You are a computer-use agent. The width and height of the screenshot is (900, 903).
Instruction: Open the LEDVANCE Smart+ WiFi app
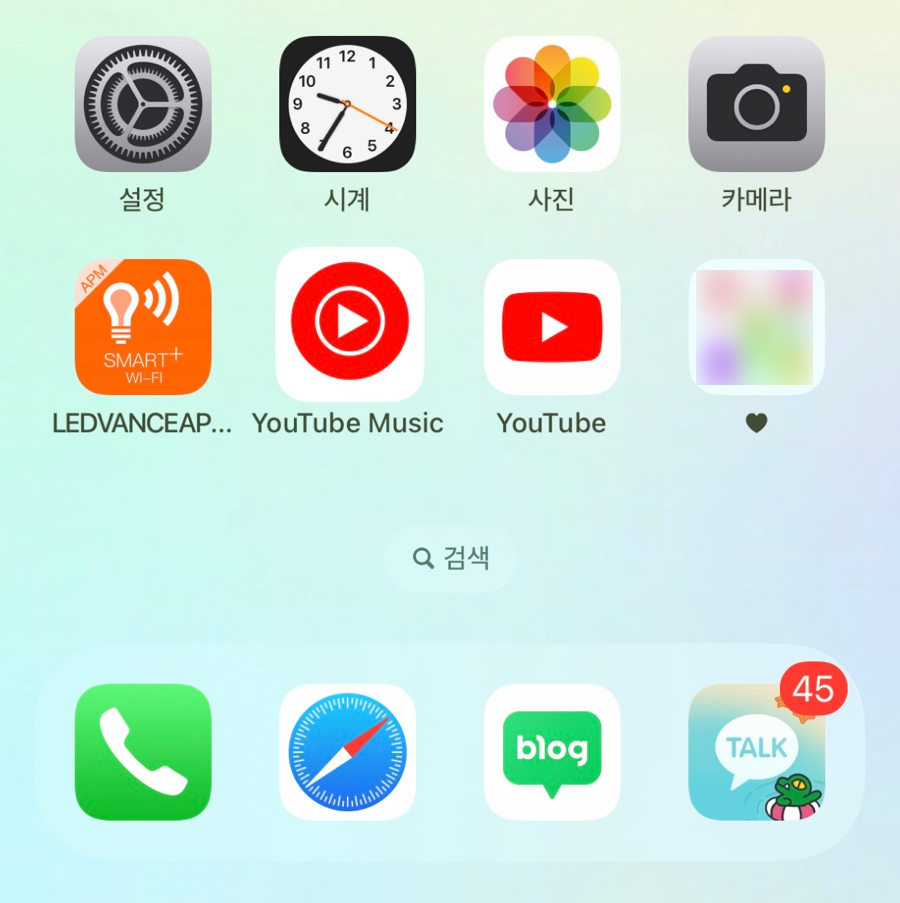(143, 327)
